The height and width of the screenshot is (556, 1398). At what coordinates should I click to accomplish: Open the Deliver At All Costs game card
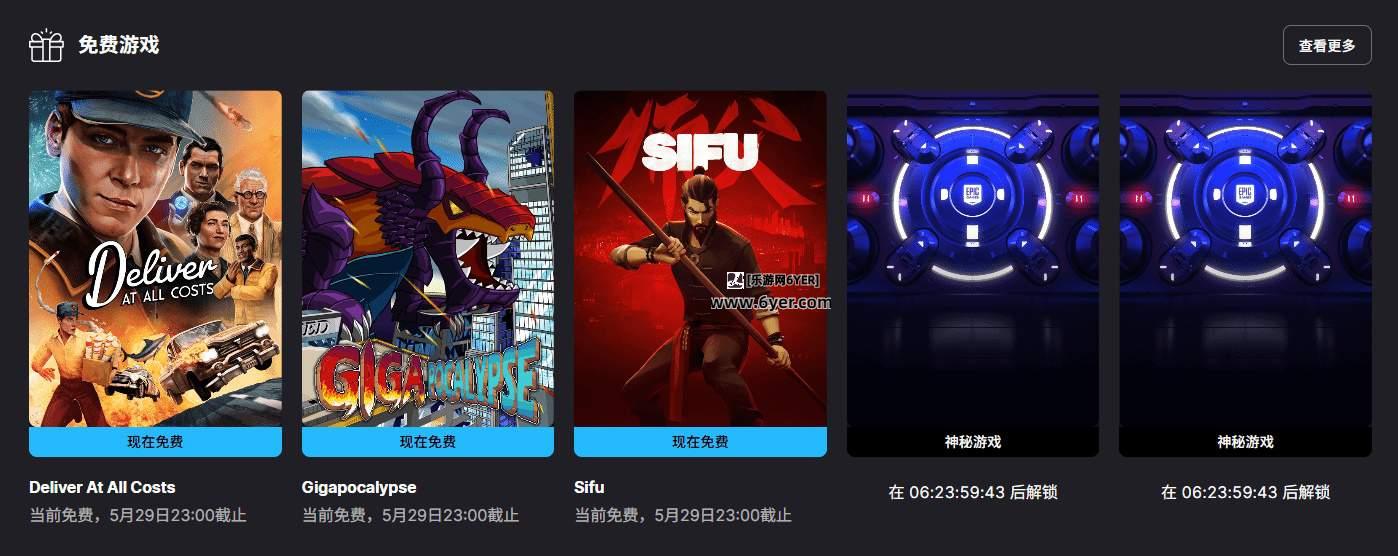coord(155,260)
